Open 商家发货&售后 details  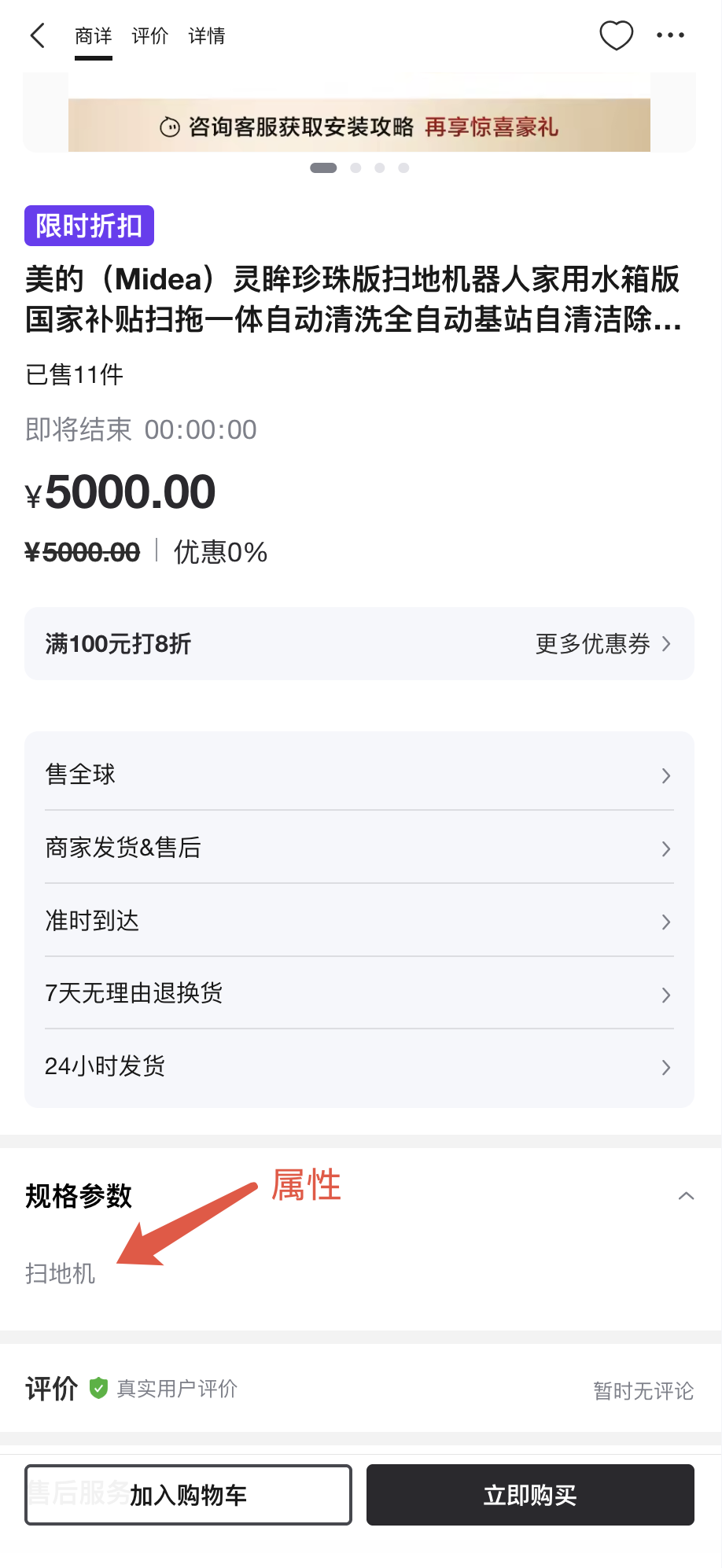359,848
